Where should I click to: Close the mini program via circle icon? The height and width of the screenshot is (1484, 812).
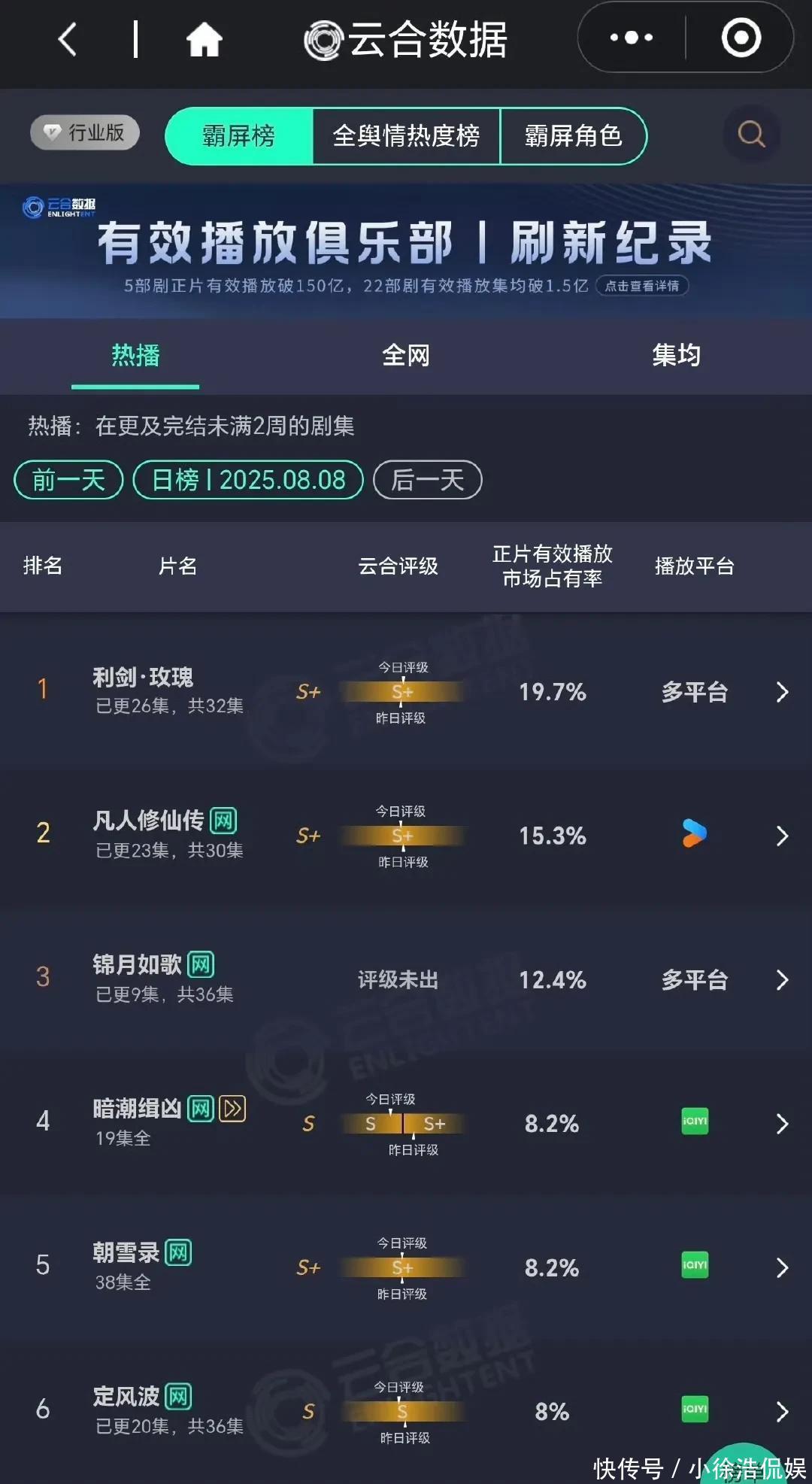(741, 38)
